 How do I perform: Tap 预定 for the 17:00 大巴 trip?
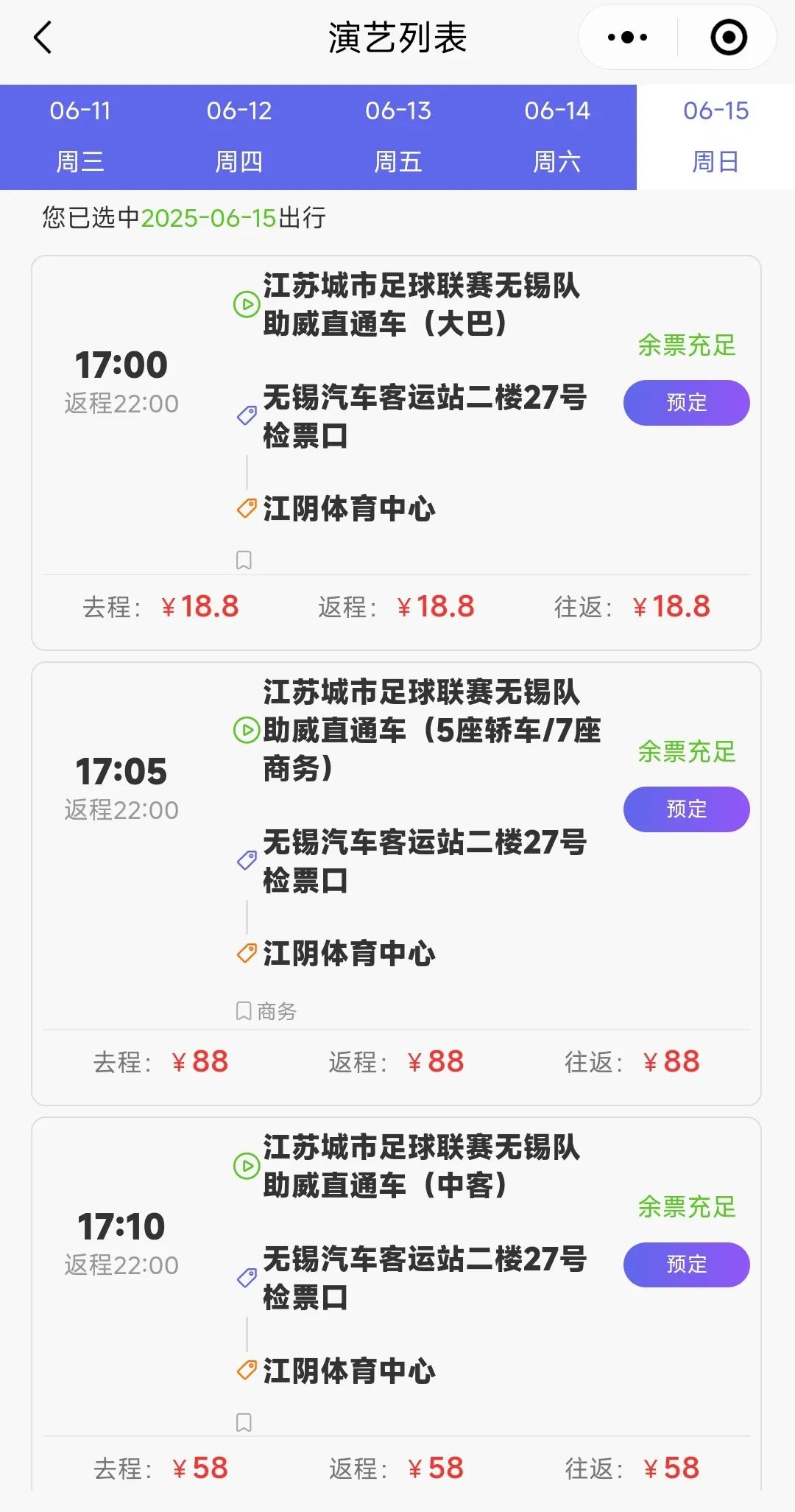(x=686, y=403)
